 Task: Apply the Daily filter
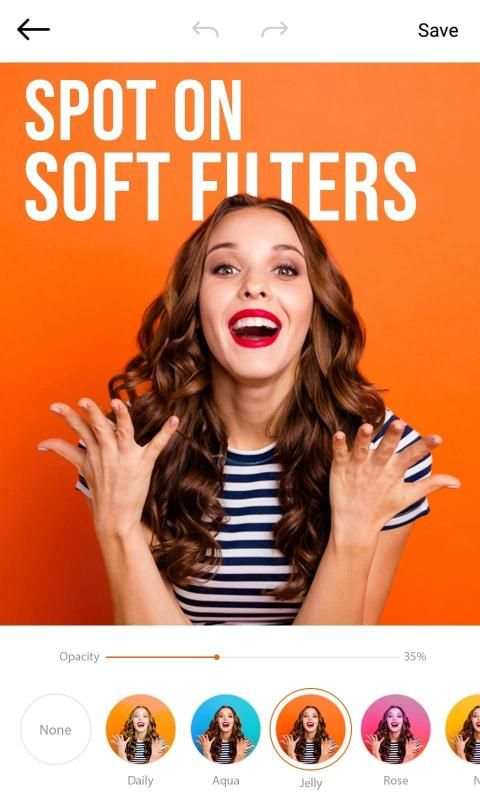point(140,730)
